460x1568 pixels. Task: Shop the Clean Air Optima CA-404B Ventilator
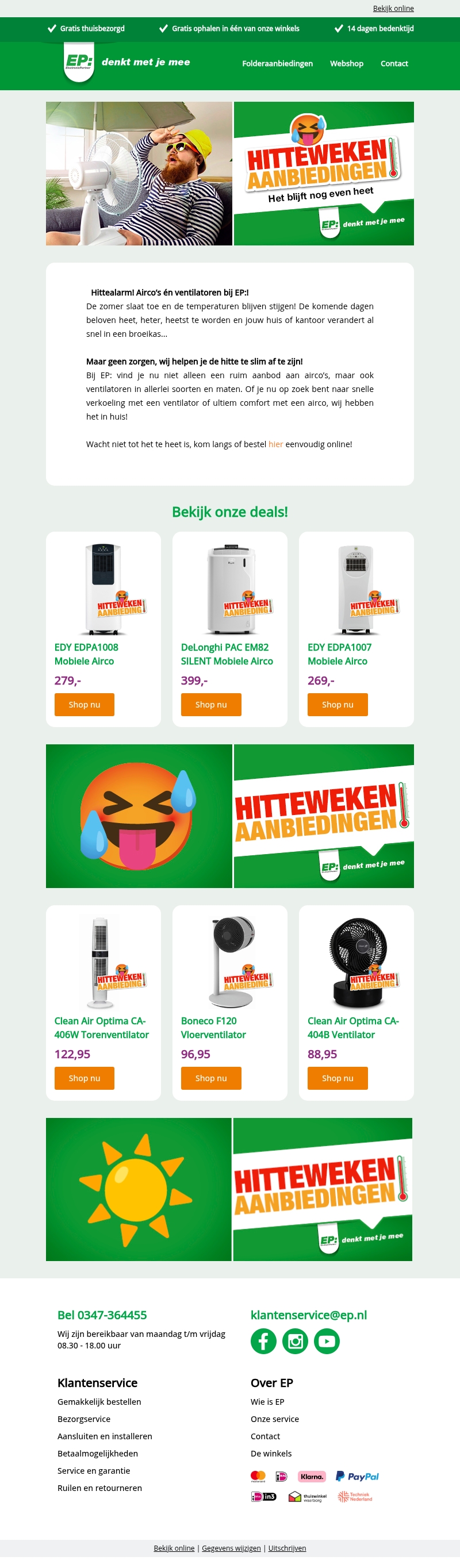[x=337, y=1078]
